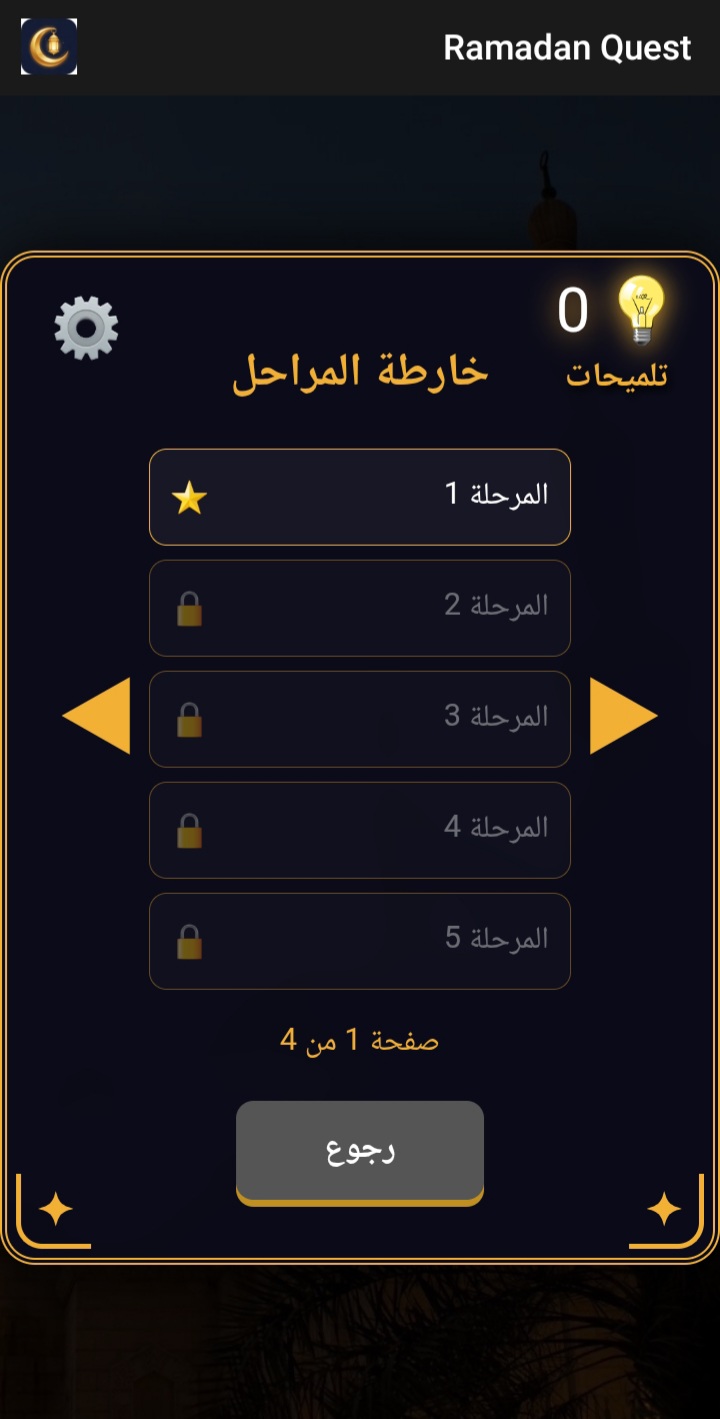Tap the hints lightbulb

pos(640,310)
